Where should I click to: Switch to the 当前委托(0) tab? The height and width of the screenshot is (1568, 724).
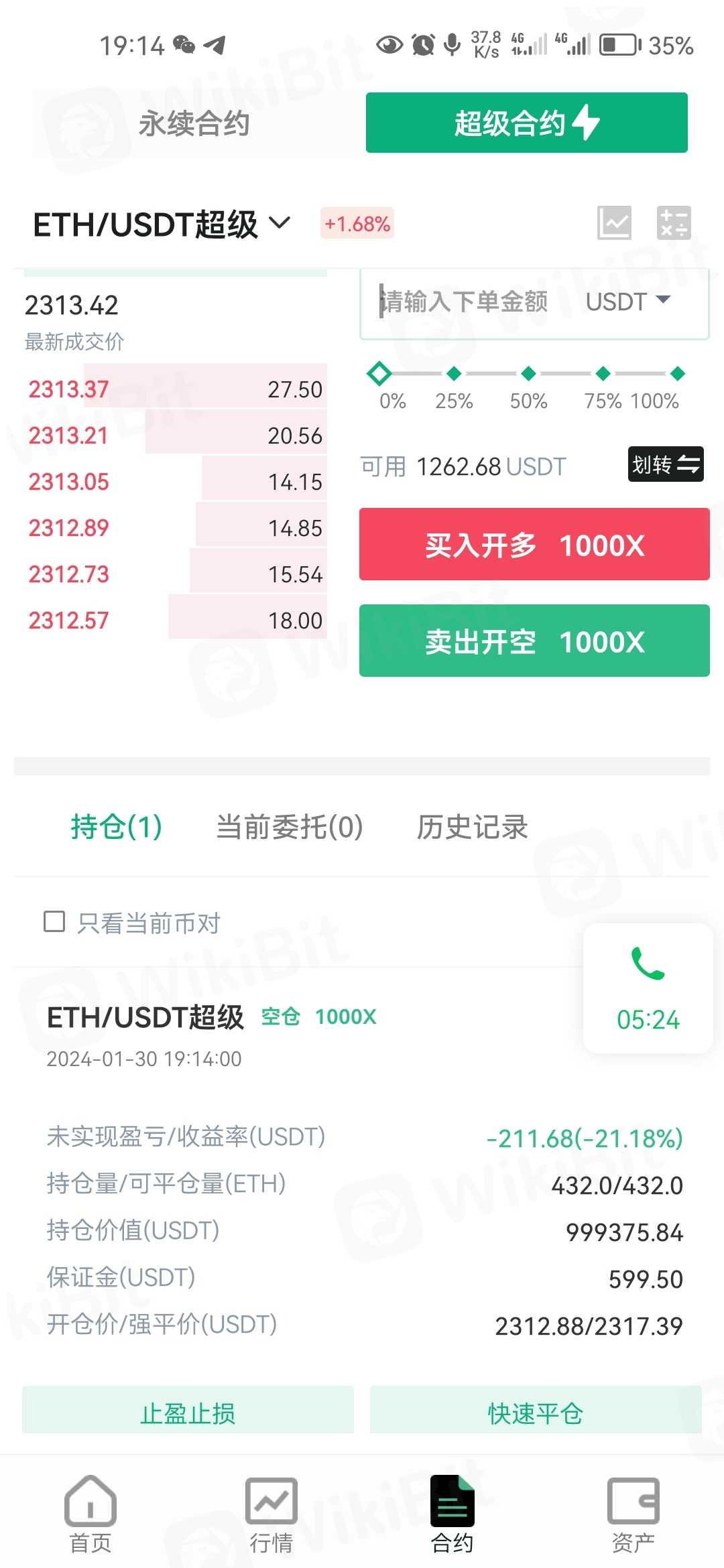point(289,826)
